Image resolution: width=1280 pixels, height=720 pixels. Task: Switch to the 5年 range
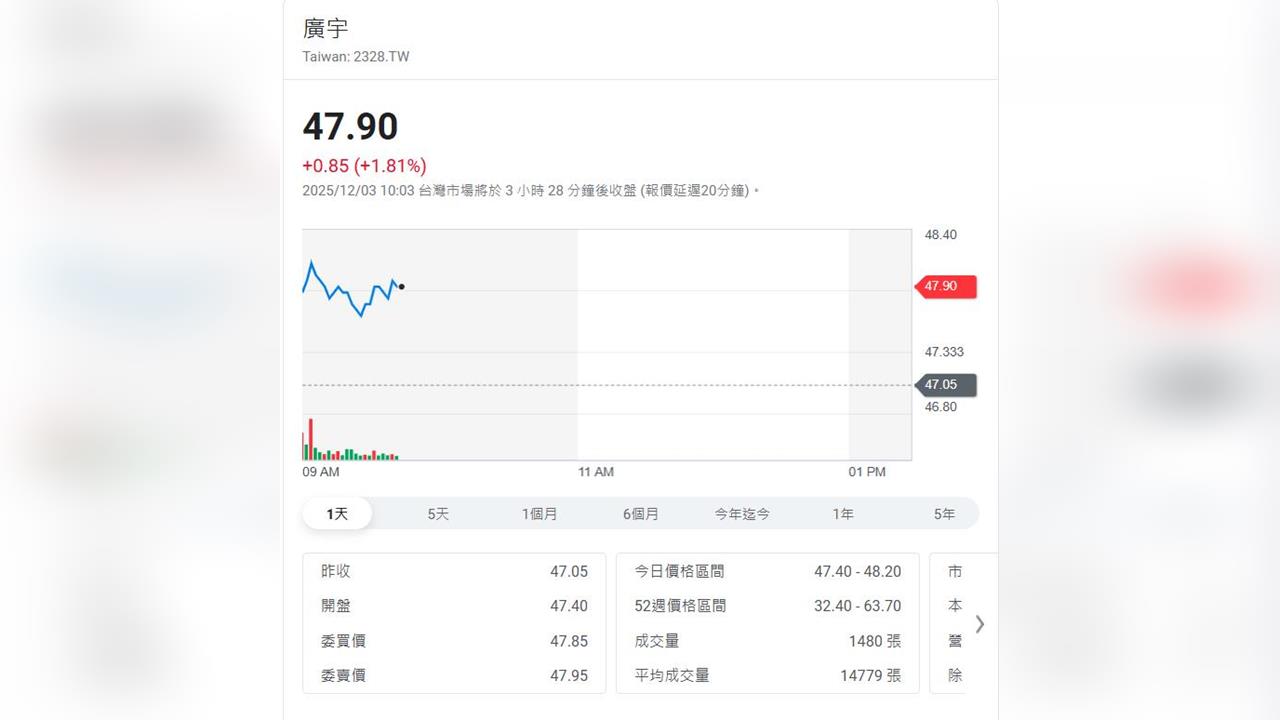coord(944,514)
